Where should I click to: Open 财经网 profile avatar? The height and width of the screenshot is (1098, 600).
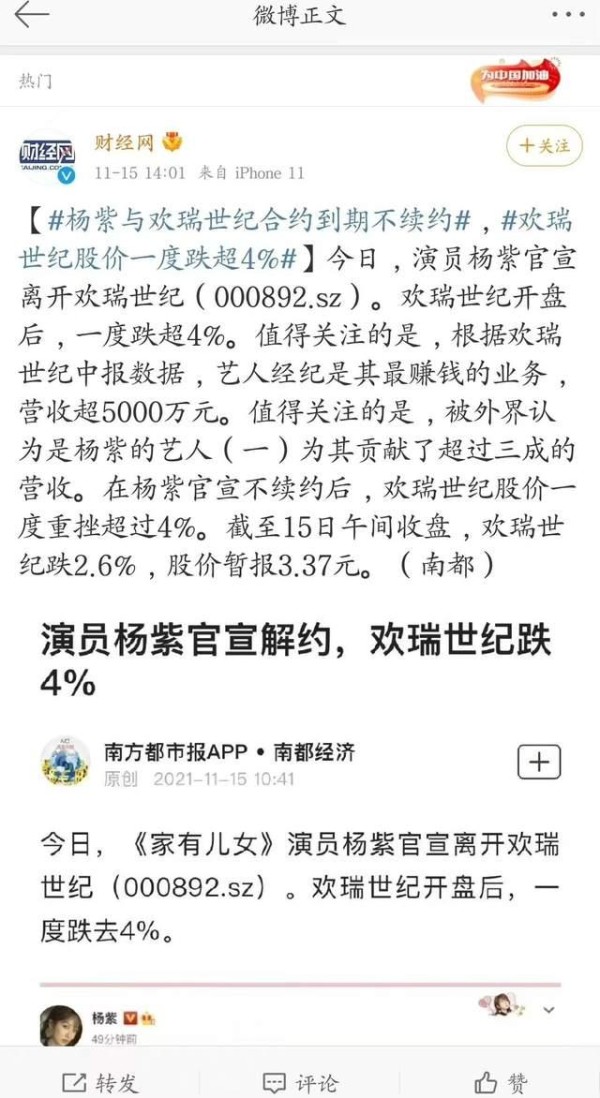[x=49, y=156]
